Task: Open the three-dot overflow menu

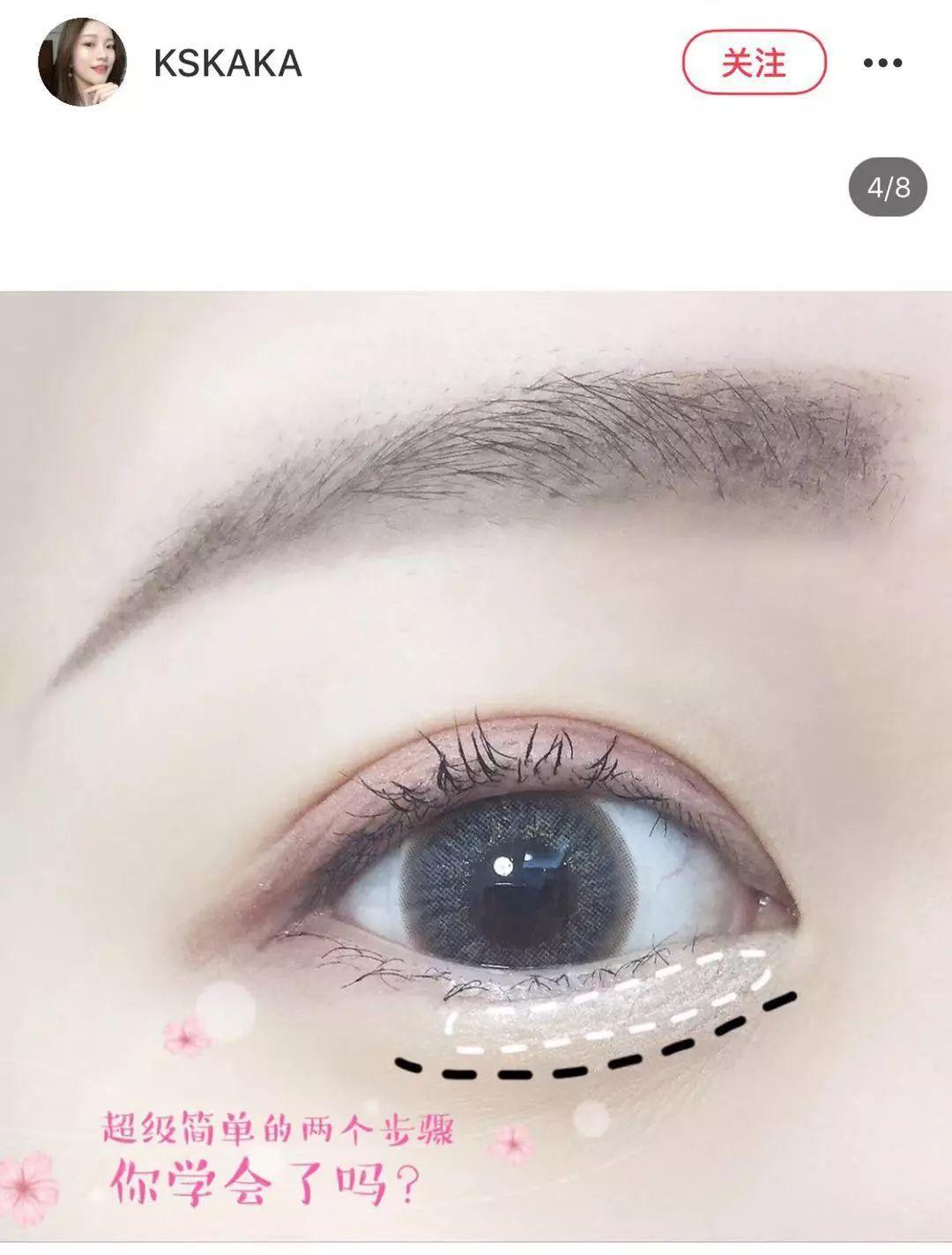Action: pos(882,63)
